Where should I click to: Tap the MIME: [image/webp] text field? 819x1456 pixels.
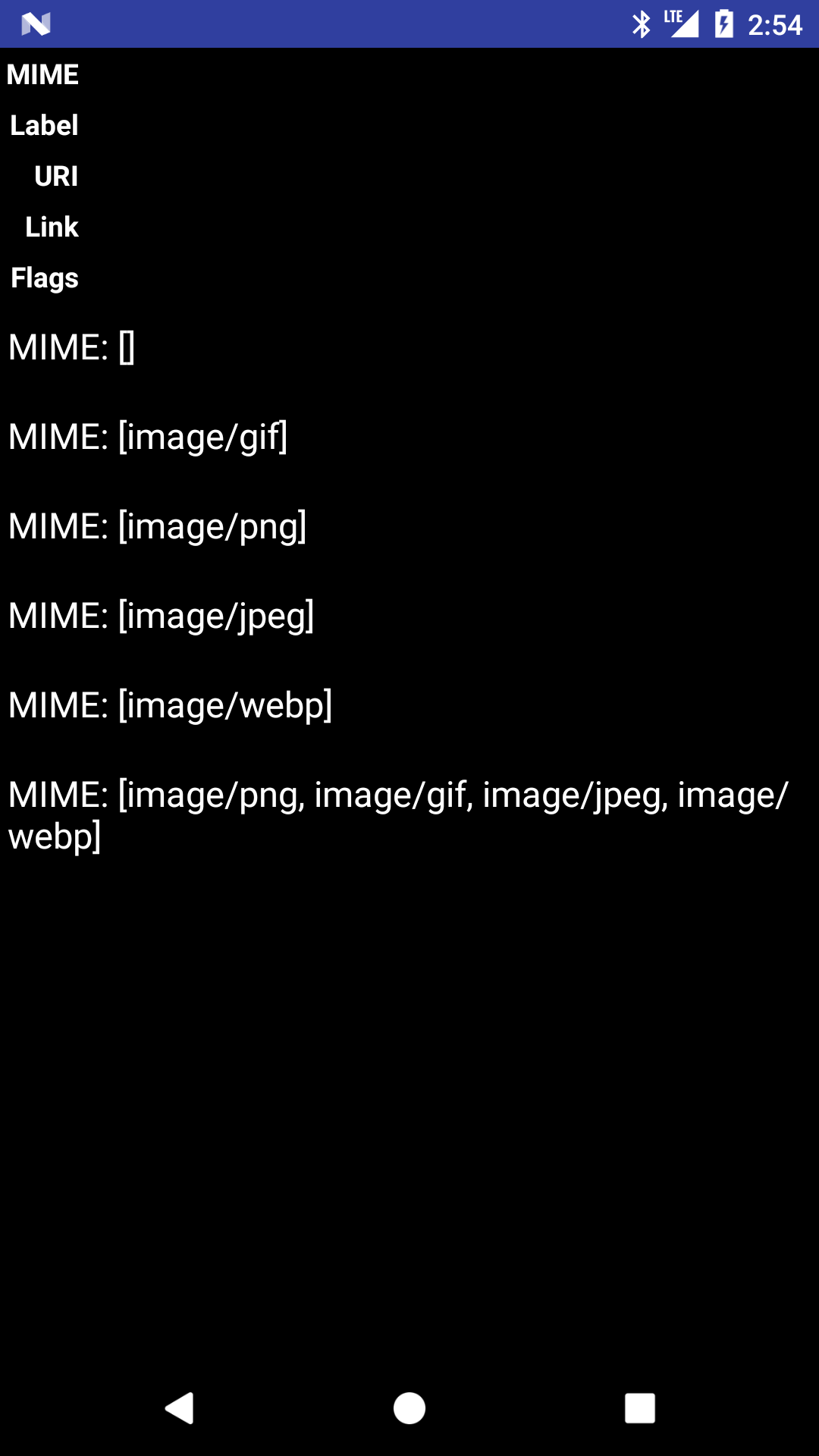coord(409,706)
